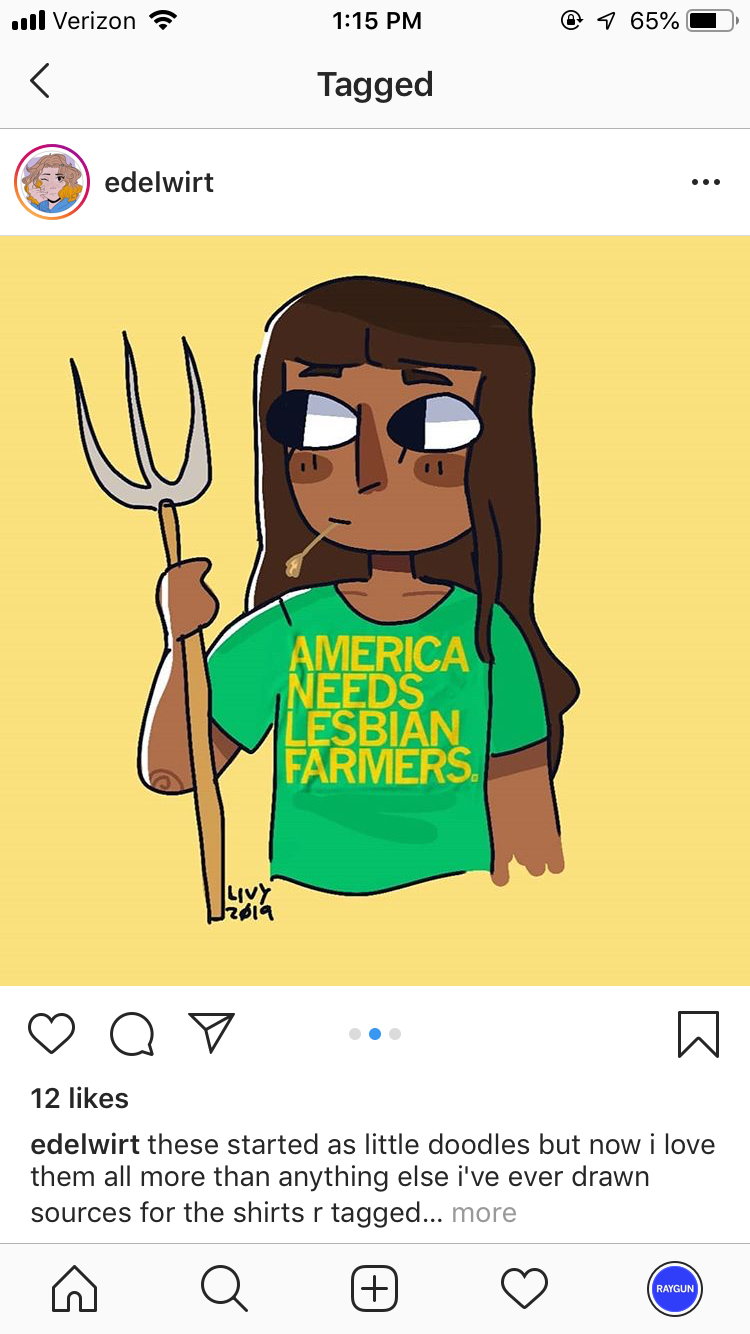Tap the post illustration image
750x1334 pixels.
click(x=375, y=610)
